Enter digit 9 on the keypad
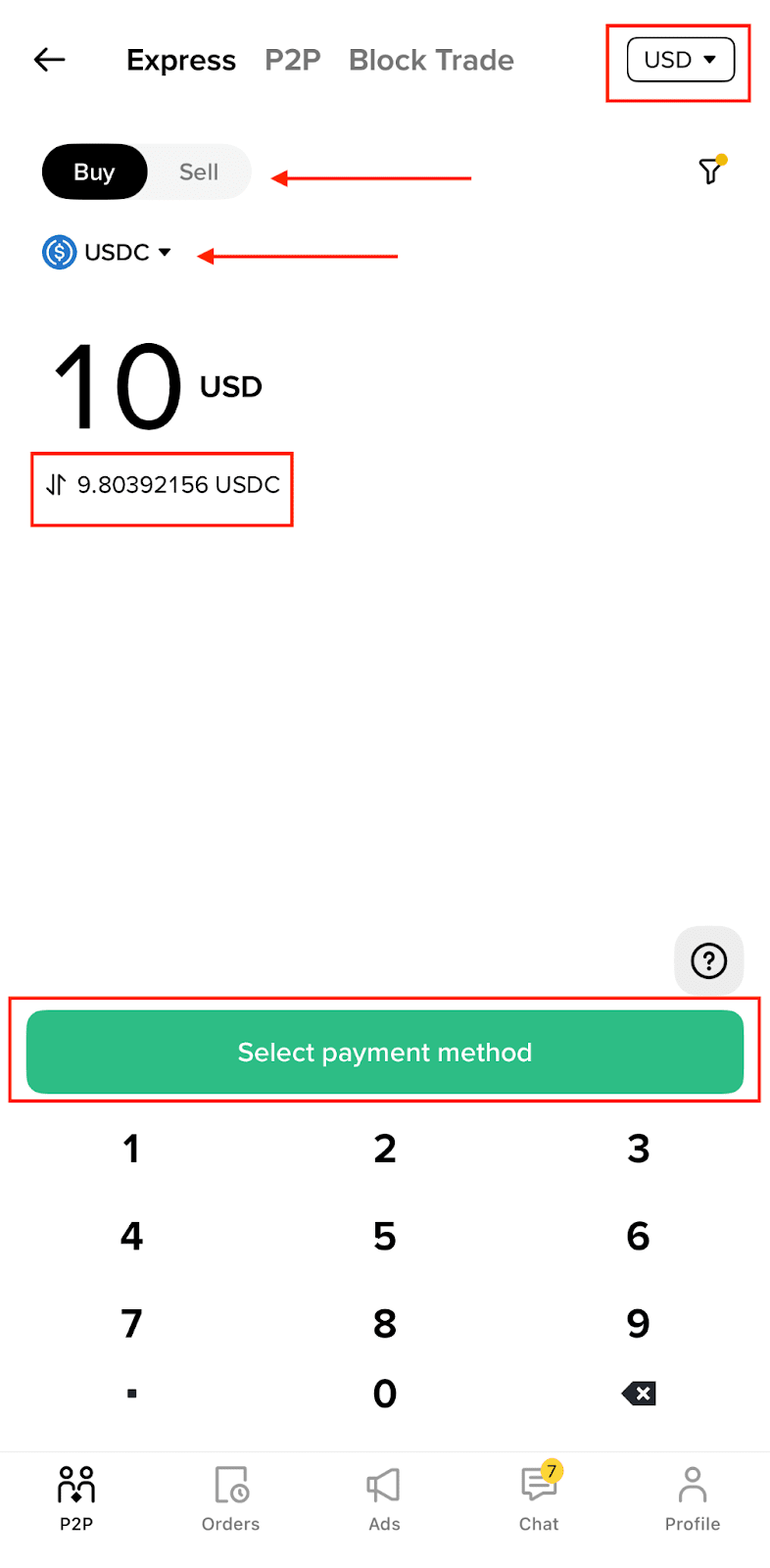 click(638, 1323)
